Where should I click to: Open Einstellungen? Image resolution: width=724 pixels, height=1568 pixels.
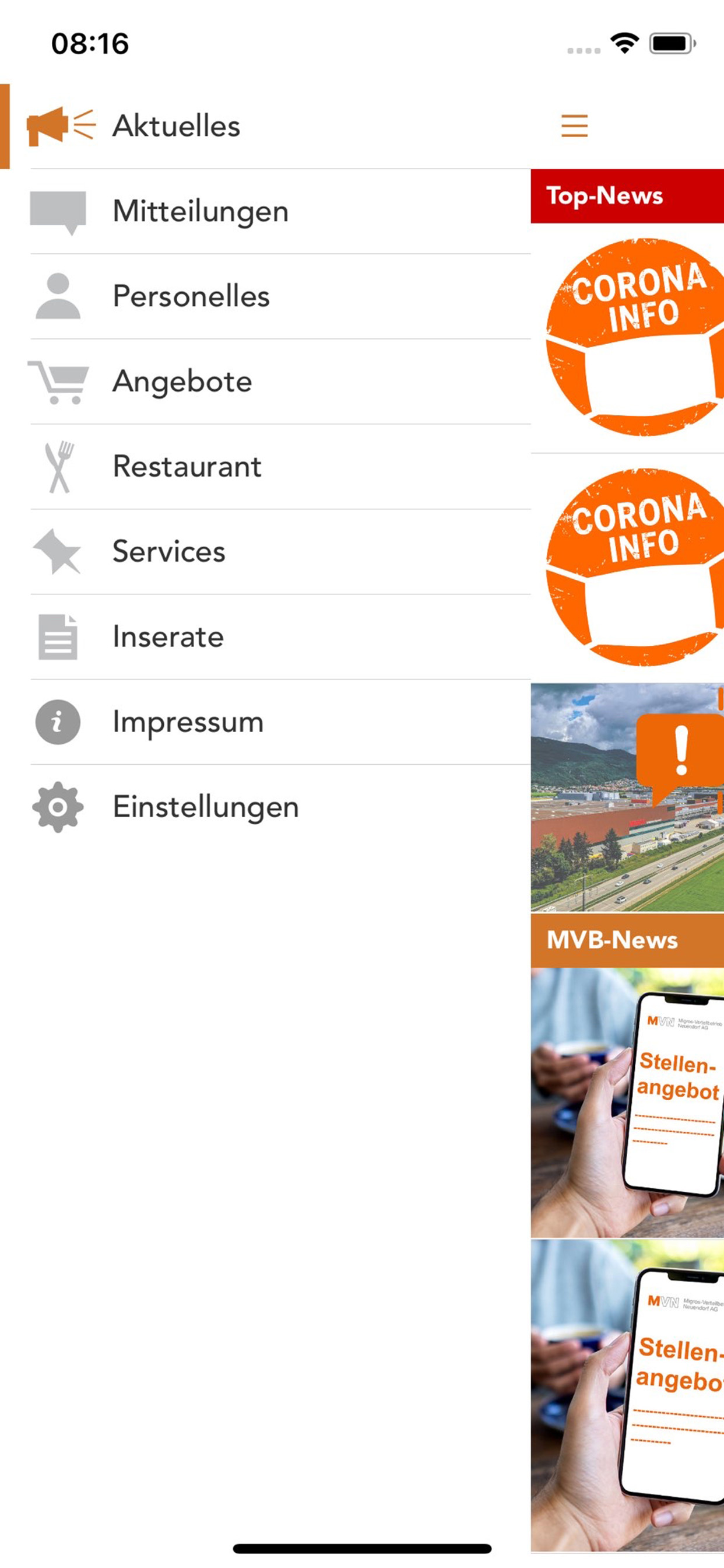pos(265,807)
